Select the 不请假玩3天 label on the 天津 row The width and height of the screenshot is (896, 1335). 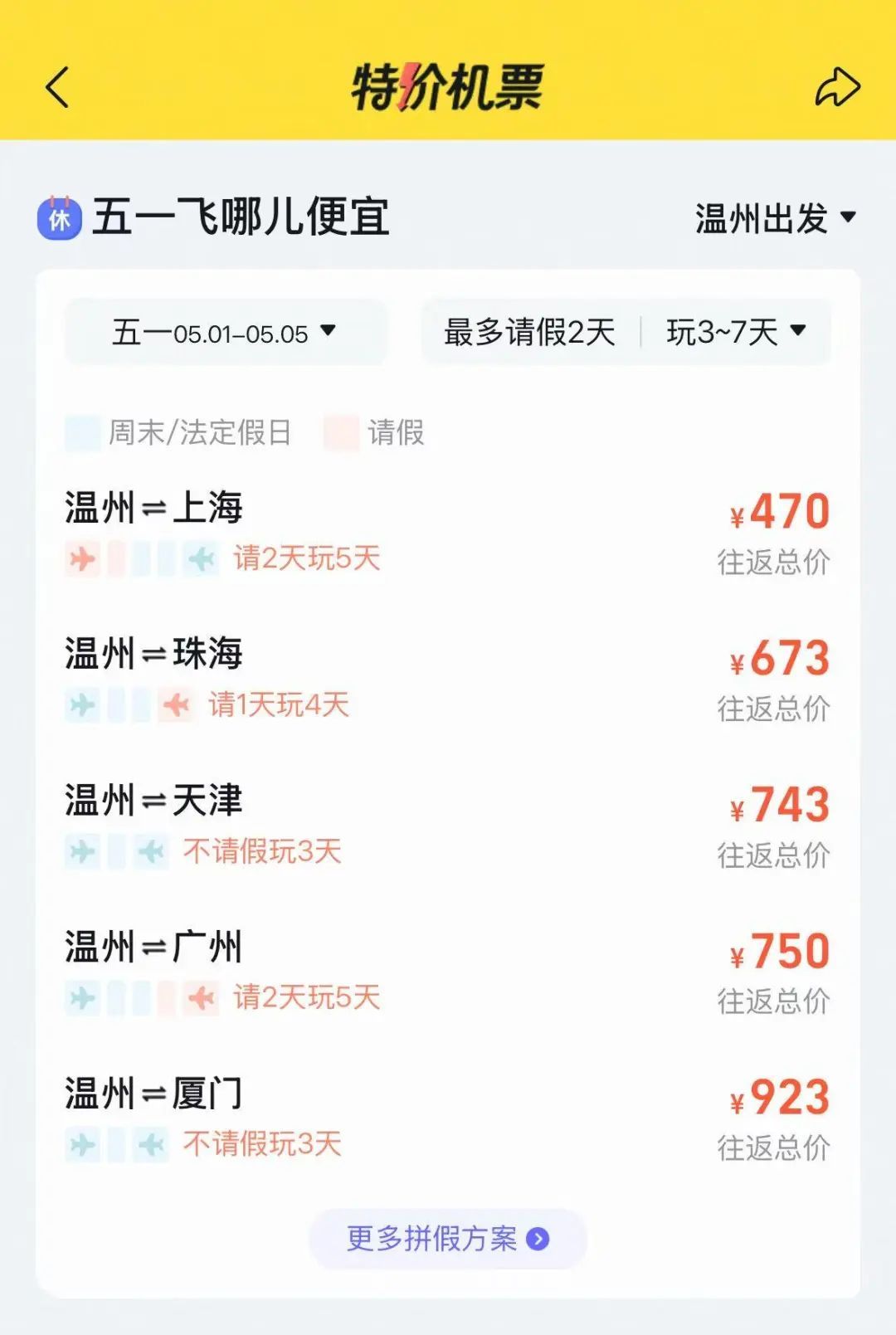[x=260, y=852]
